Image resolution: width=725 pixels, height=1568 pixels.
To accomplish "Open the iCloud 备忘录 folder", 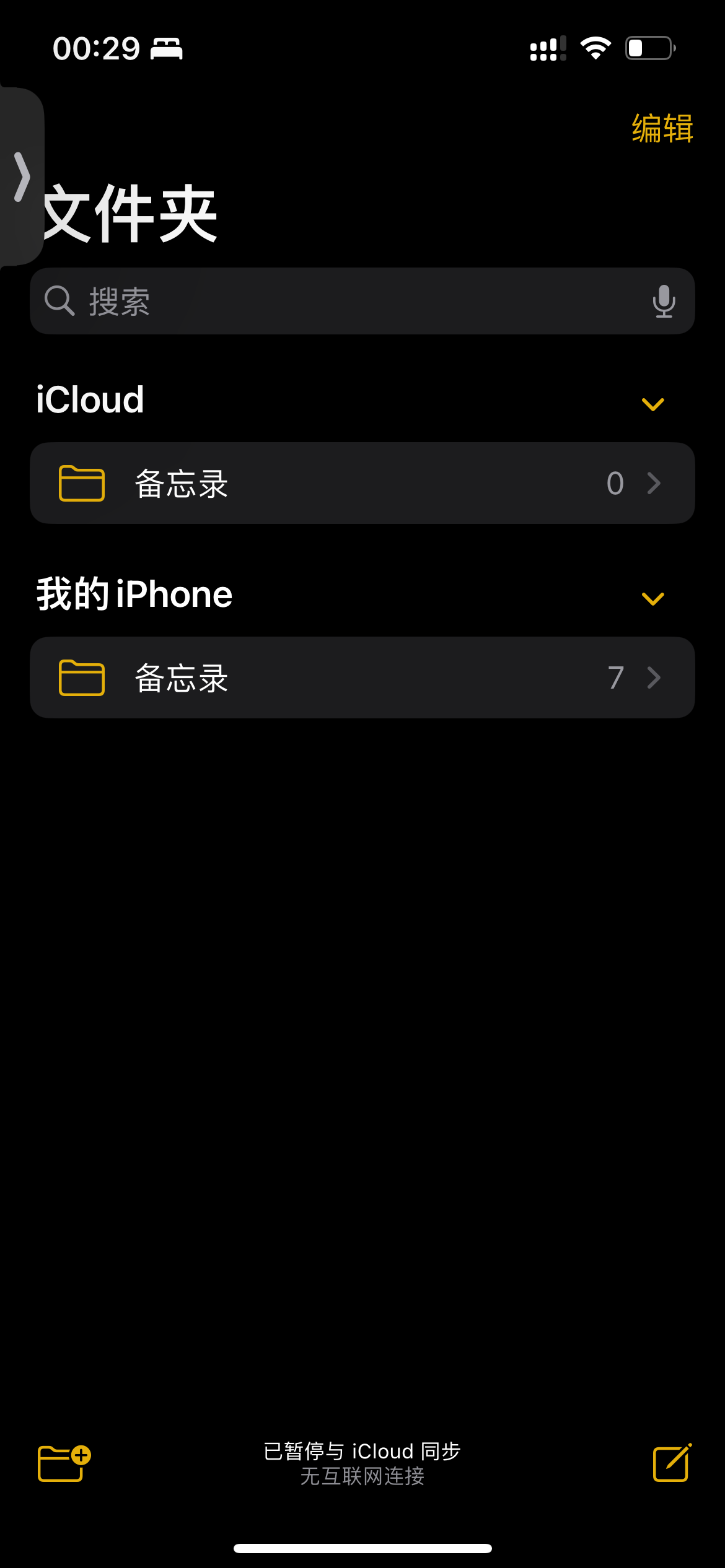I will 362,483.
